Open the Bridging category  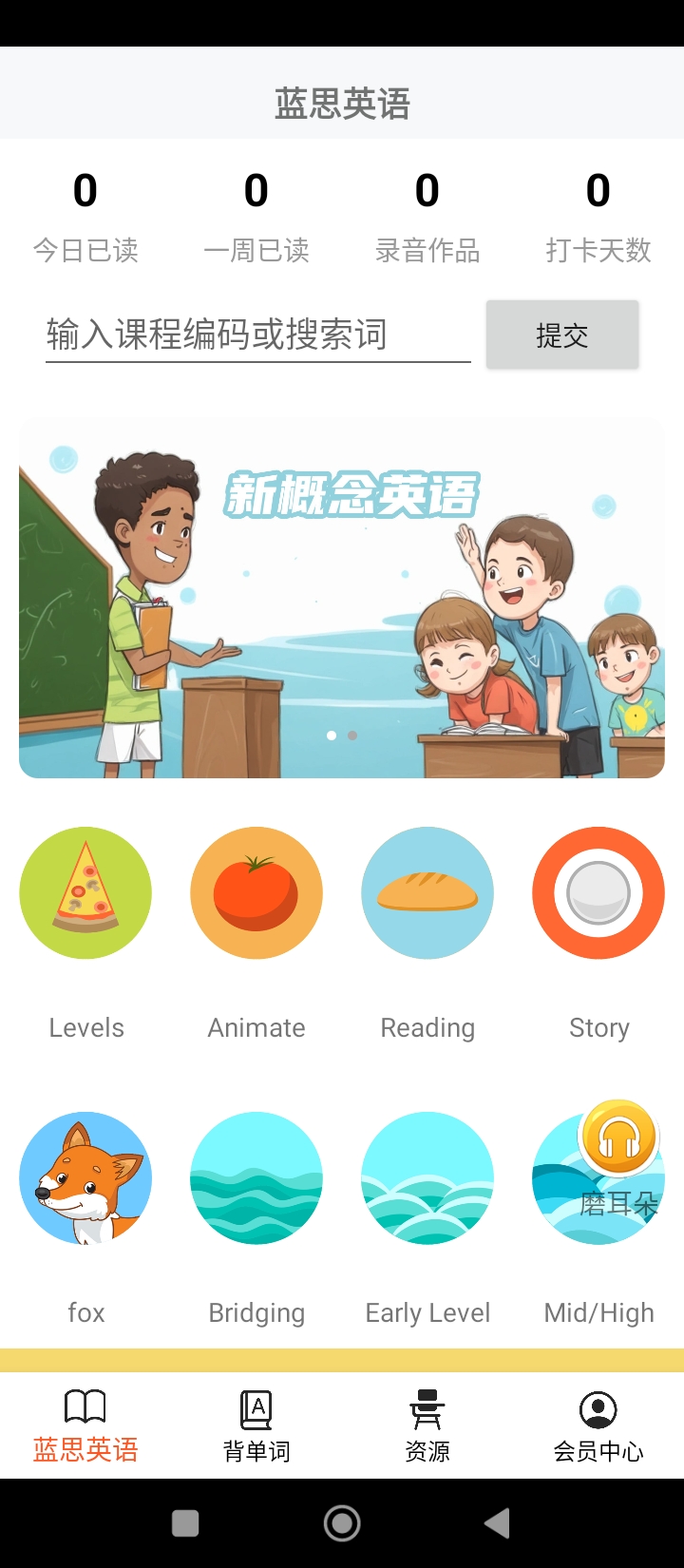(x=256, y=1178)
